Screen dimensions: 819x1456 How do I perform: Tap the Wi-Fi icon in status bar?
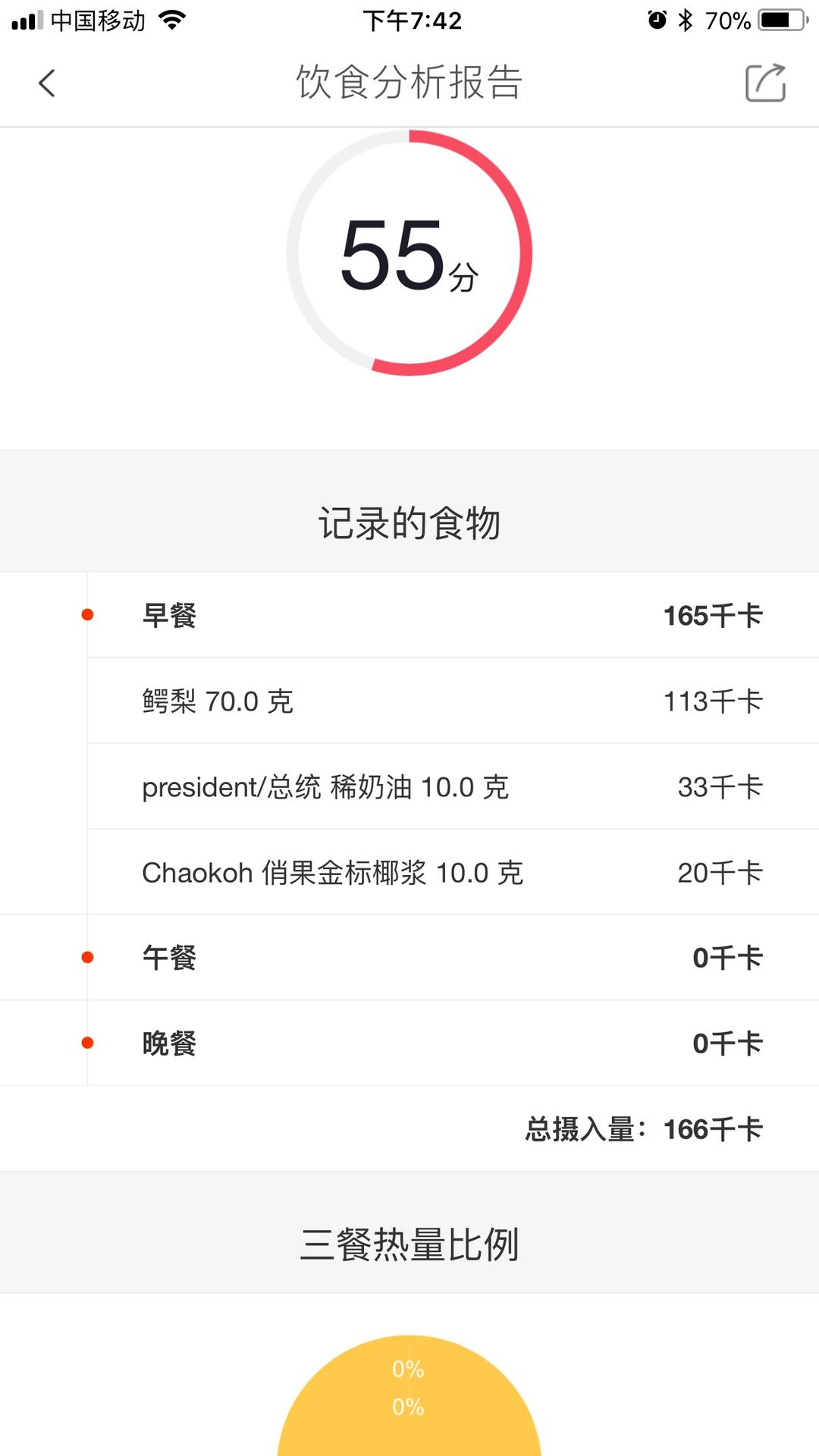click(171, 19)
